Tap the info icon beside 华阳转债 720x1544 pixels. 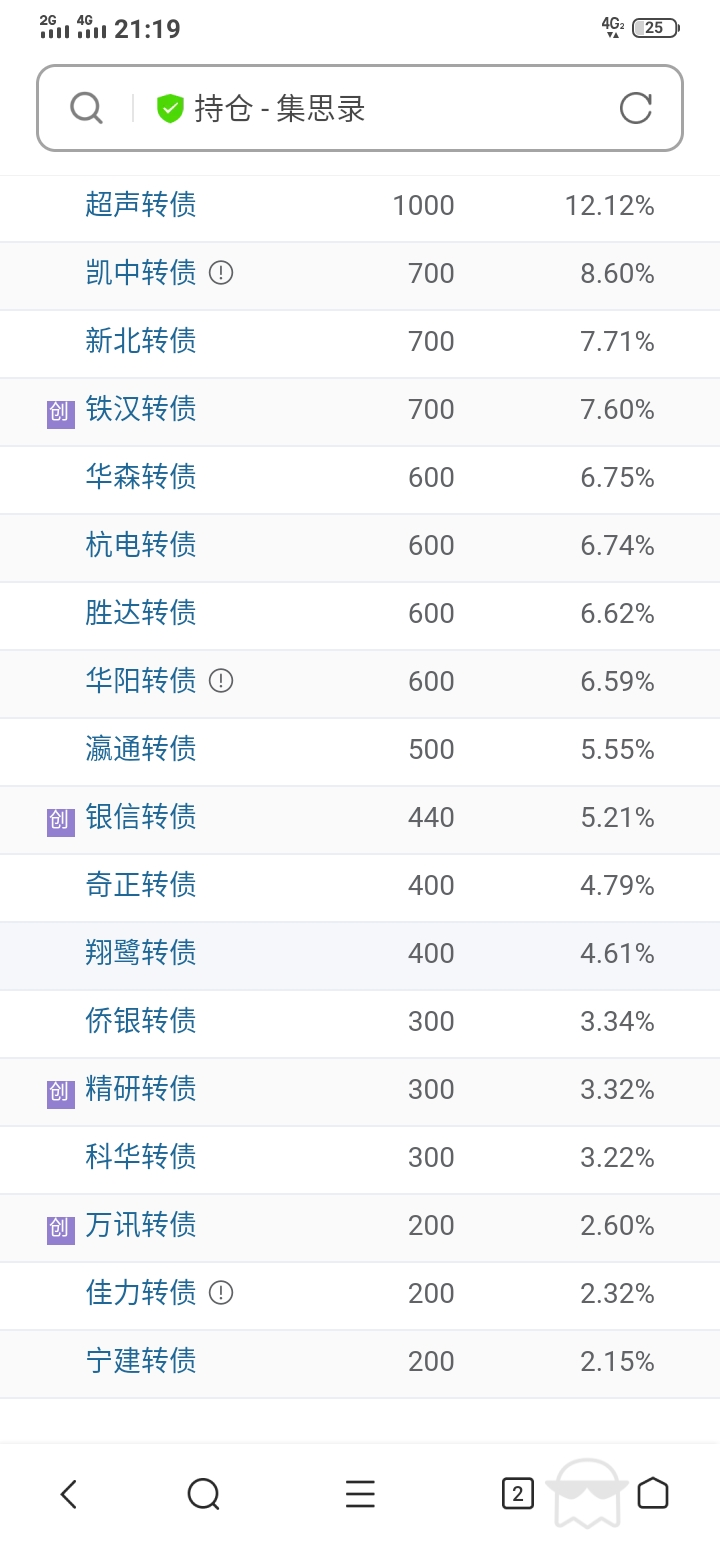click(x=221, y=681)
